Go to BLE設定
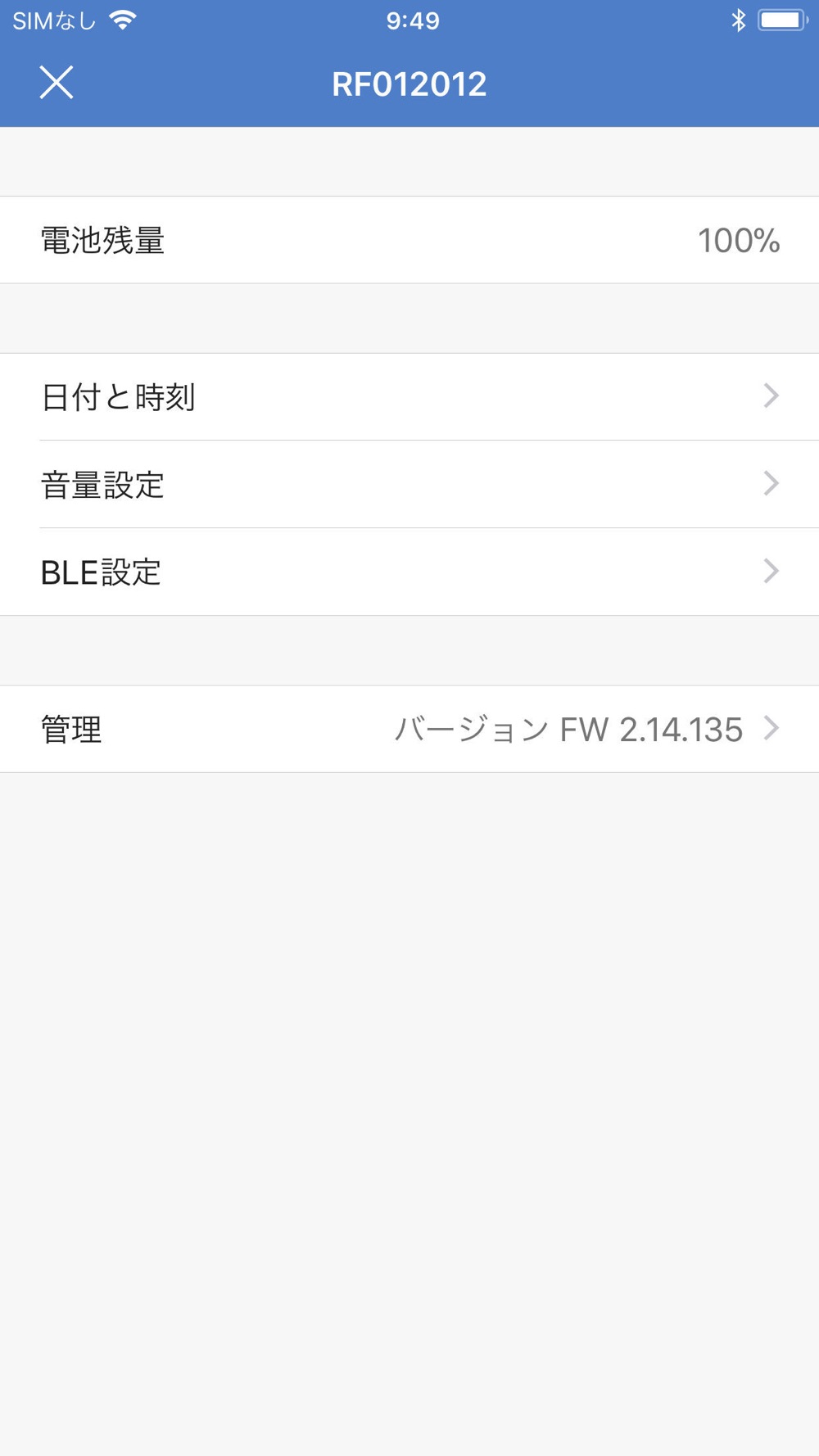Screen dimensions: 819x1456 point(409,572)
